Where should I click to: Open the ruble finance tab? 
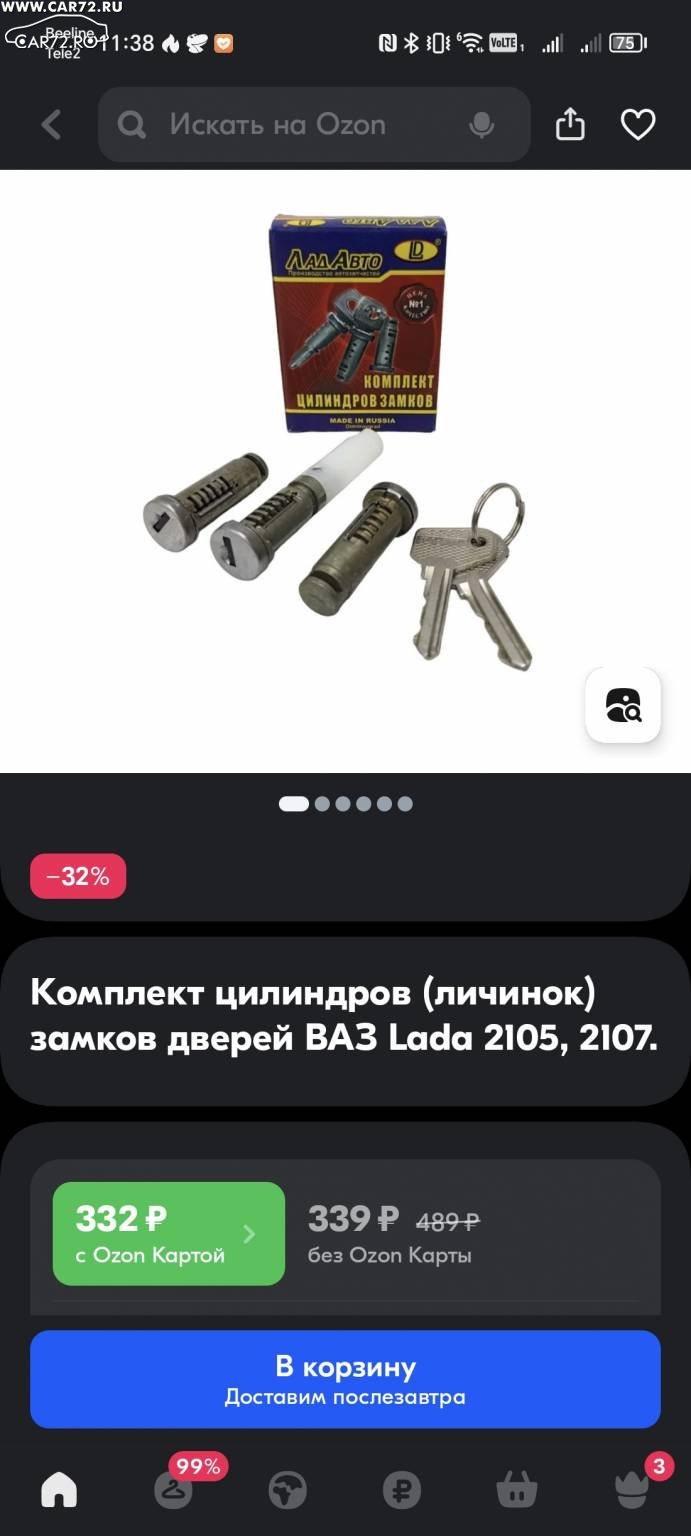point(402,1491)
